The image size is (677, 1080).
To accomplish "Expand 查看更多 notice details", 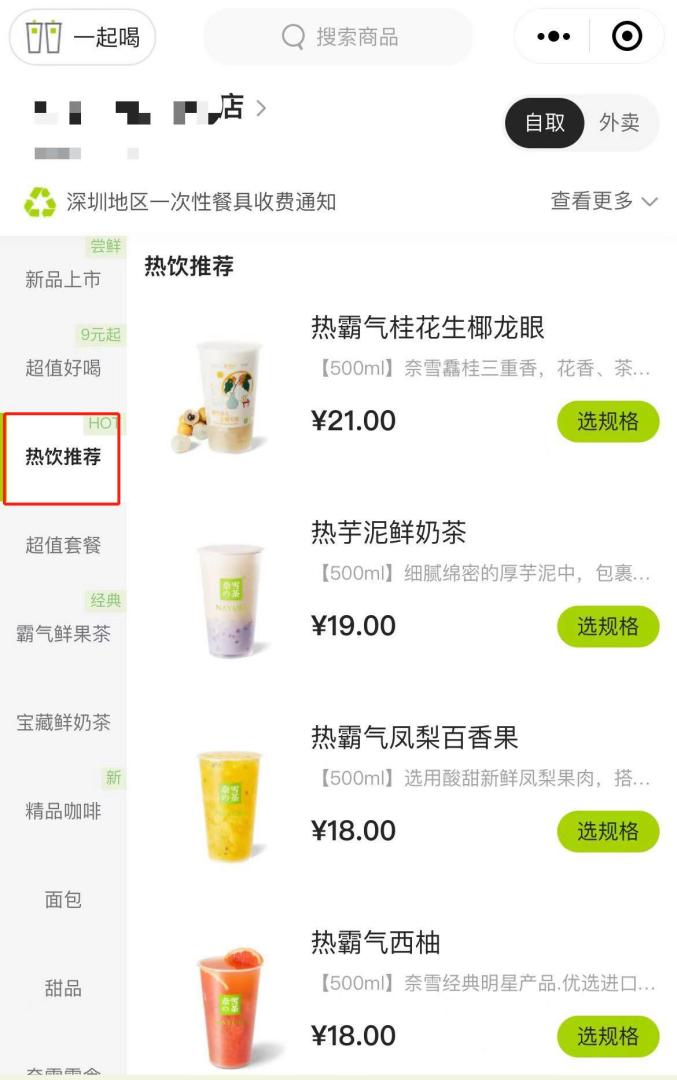I will coord(604,201).
